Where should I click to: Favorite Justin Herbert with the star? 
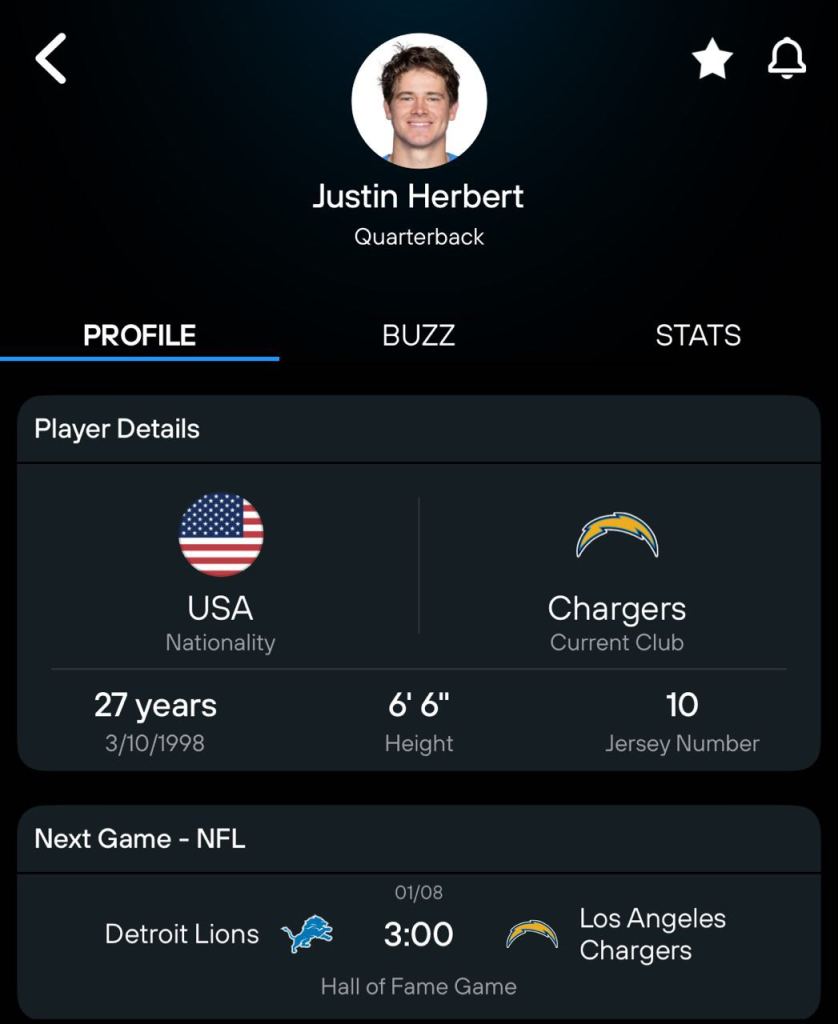coord(712,60)
